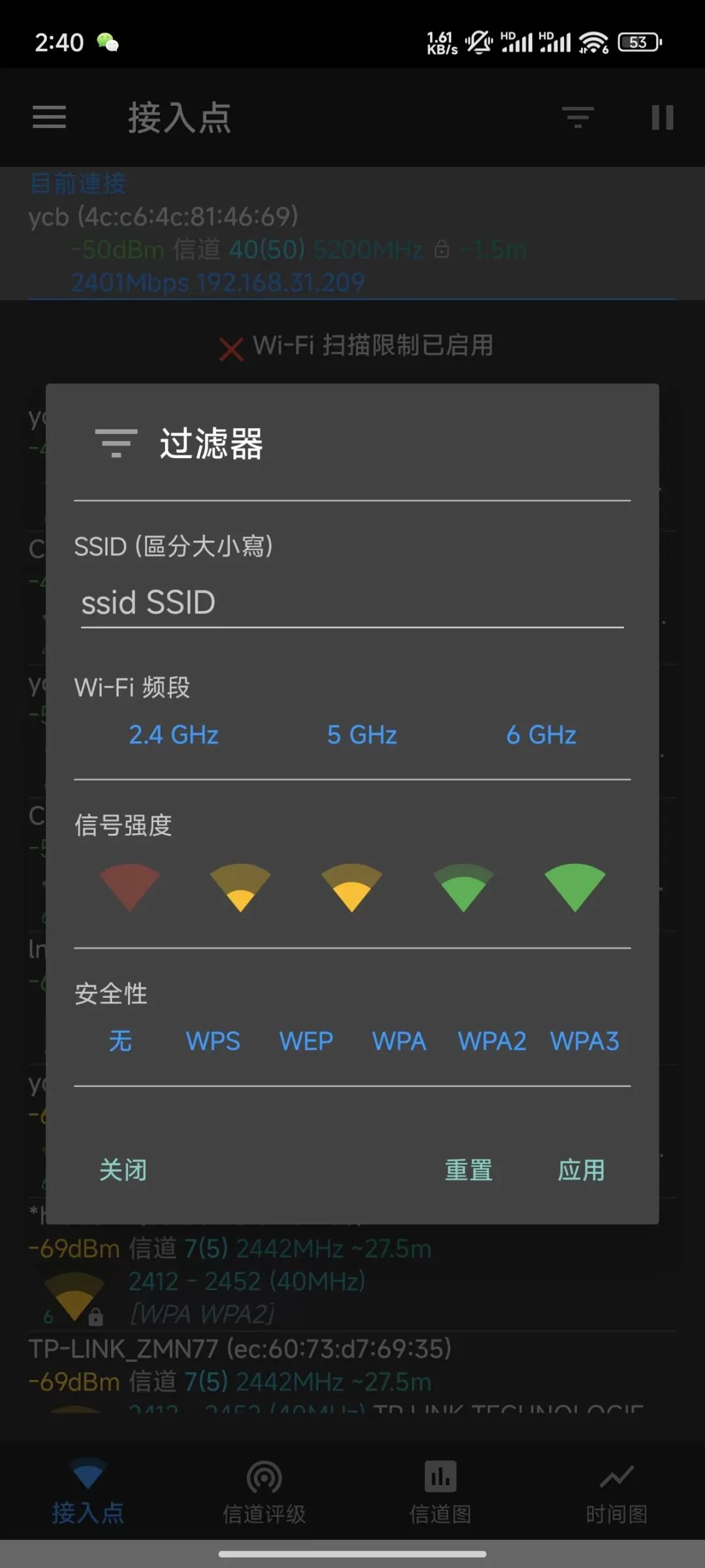The width and height of the screenshot is (705, 1568).
Task: Toggle the 2.4 GHz band filter
Action: (x=174, y=735)
